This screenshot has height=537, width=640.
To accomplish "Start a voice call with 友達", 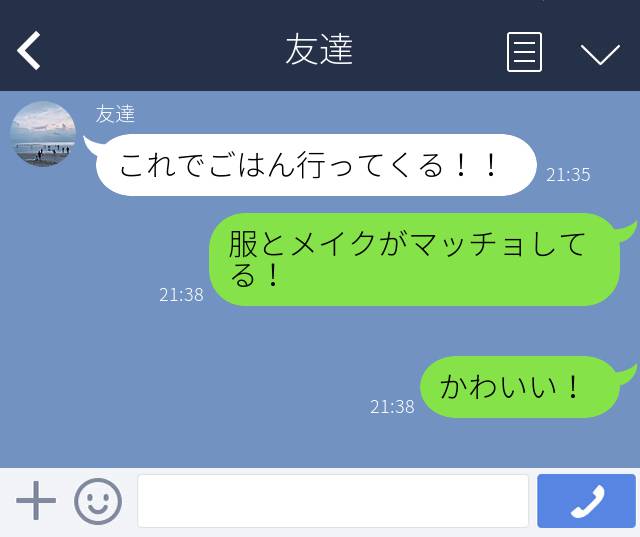I will pos(587,501).
